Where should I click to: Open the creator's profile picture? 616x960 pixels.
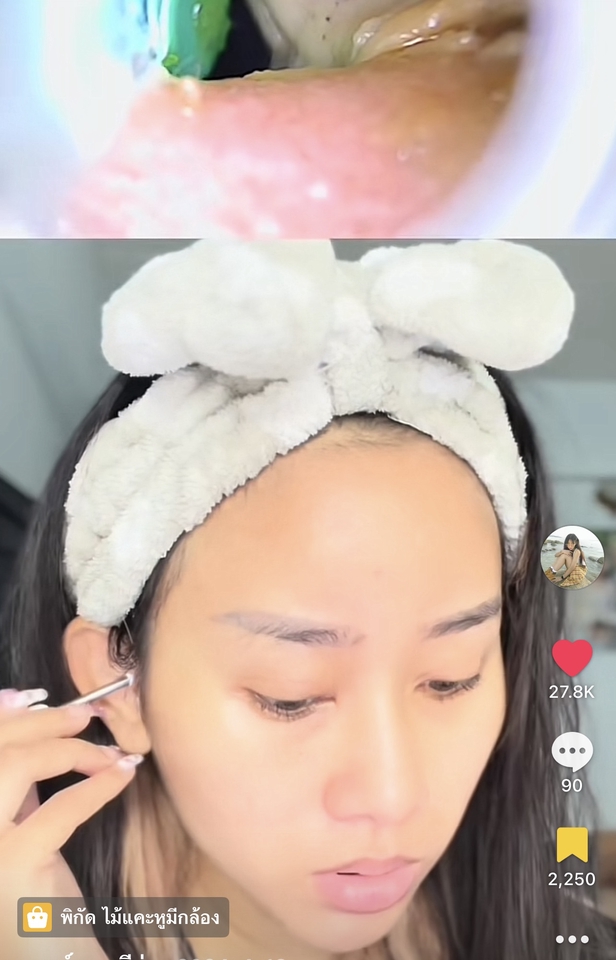click(x=572, y=557)
